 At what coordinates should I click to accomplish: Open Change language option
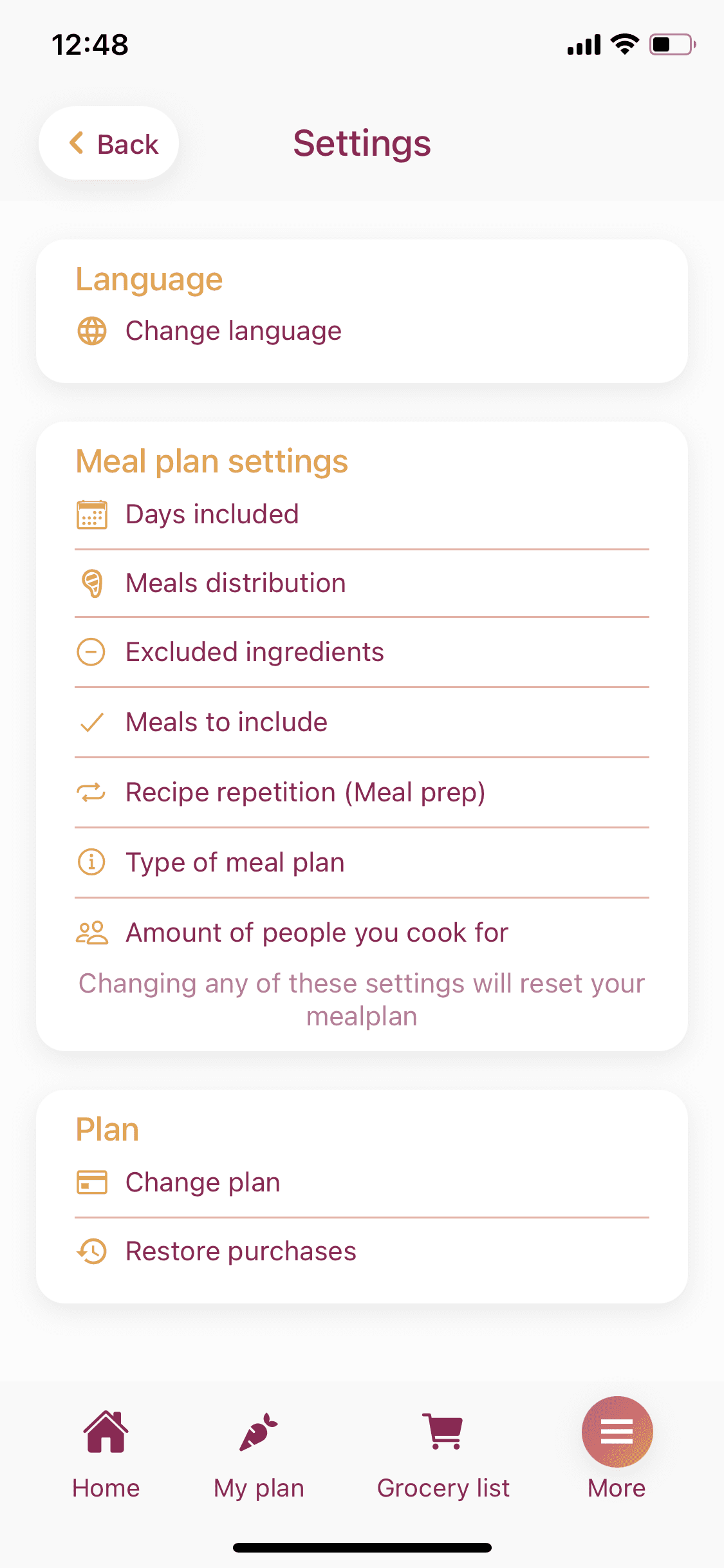pyautogui.click(x=362, y=331)
